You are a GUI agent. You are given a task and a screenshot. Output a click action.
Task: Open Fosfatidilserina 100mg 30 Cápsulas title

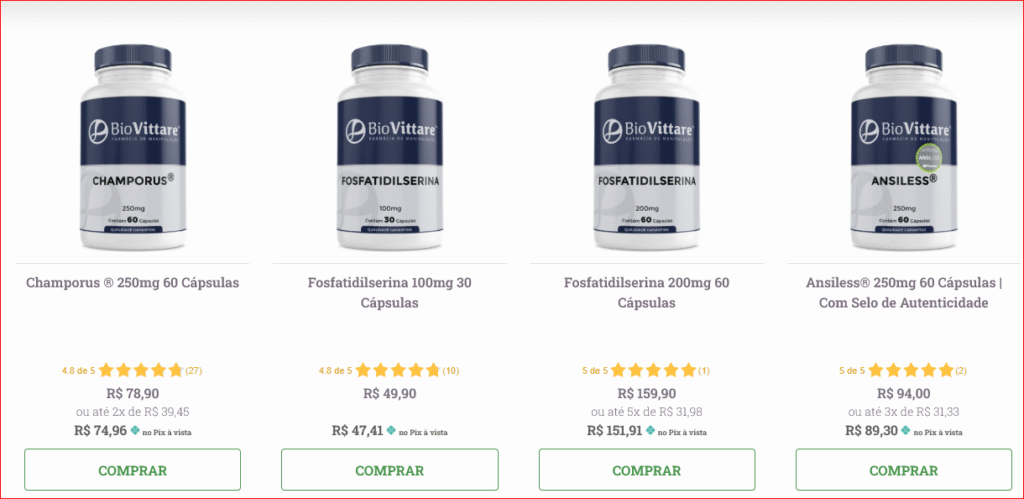(389, 292)
